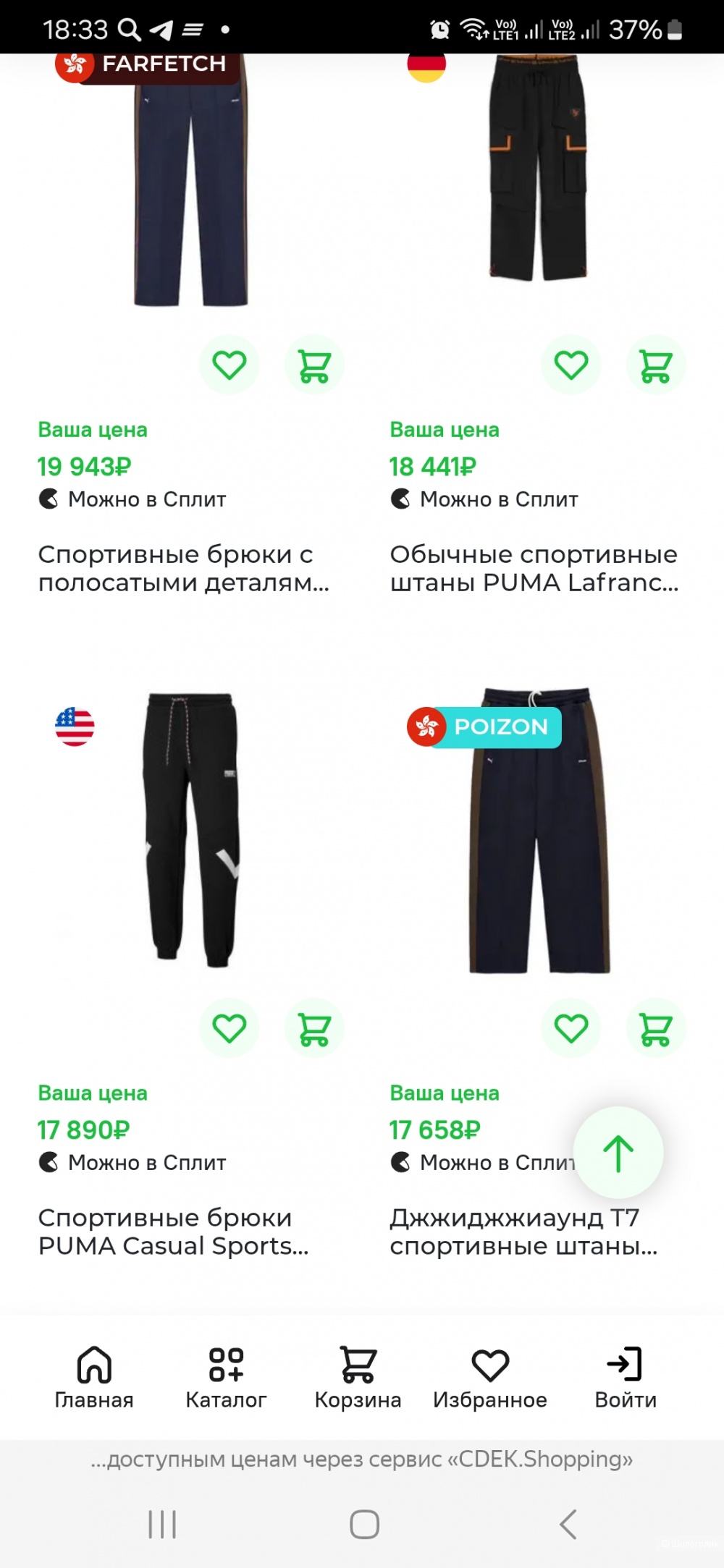Open the POIZON store badge
This screenshot has width=724, height=1568.
(x=484, y=728)
